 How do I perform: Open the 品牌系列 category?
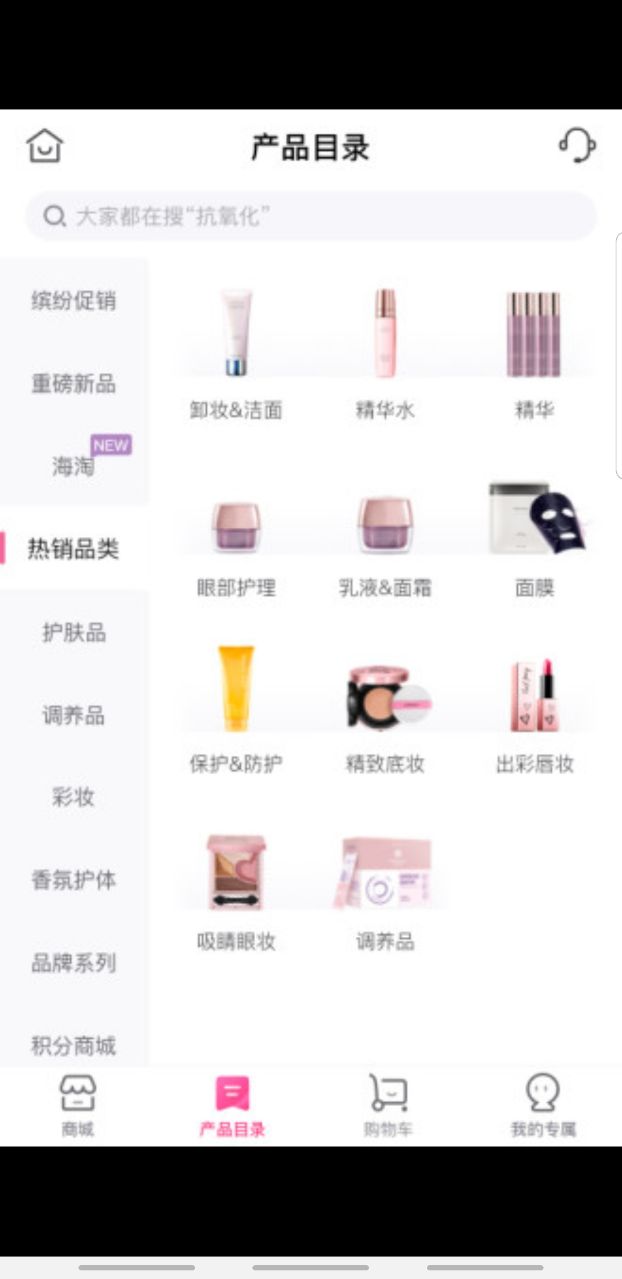pyautogui.click(x=74, y=963)
